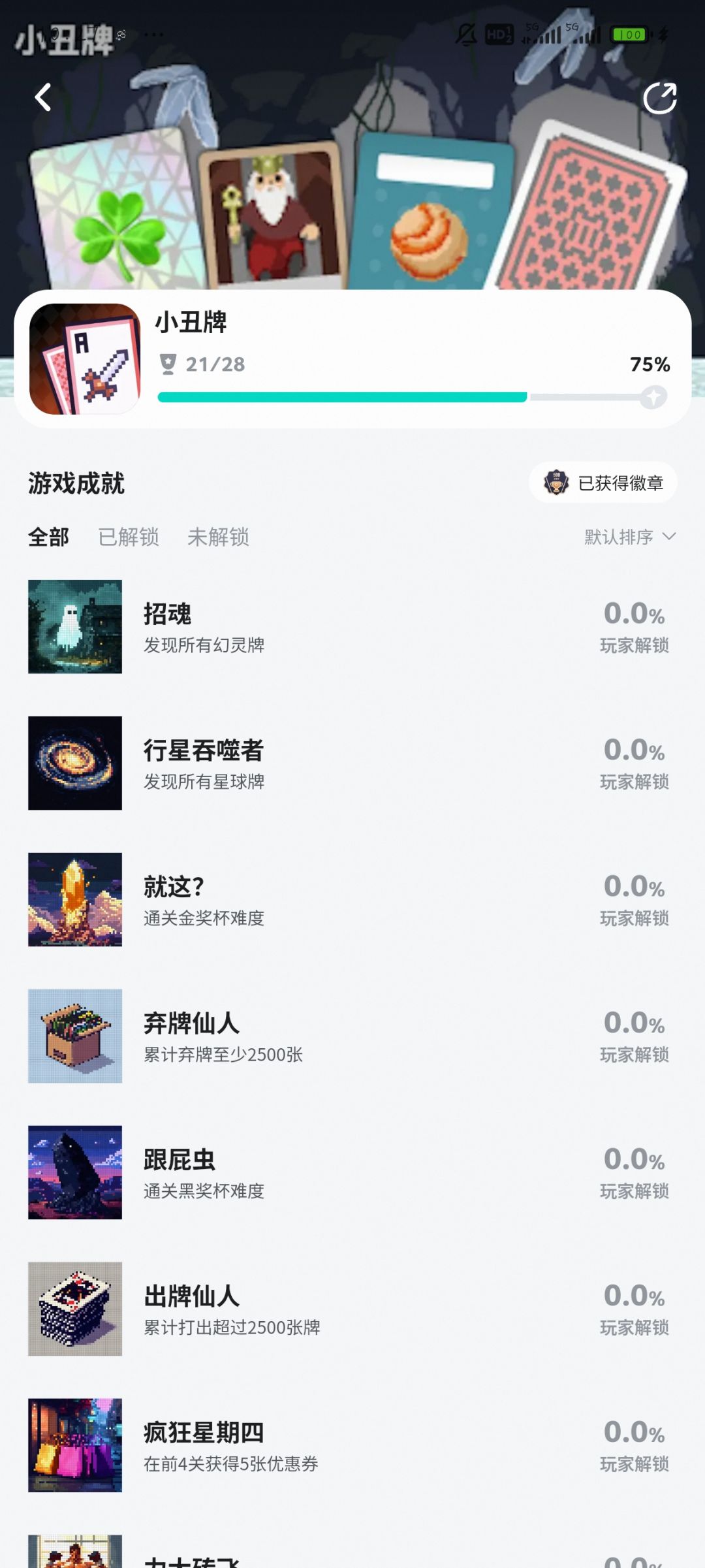Expand the 默认排序 sorting dropdown

point(629,537)
